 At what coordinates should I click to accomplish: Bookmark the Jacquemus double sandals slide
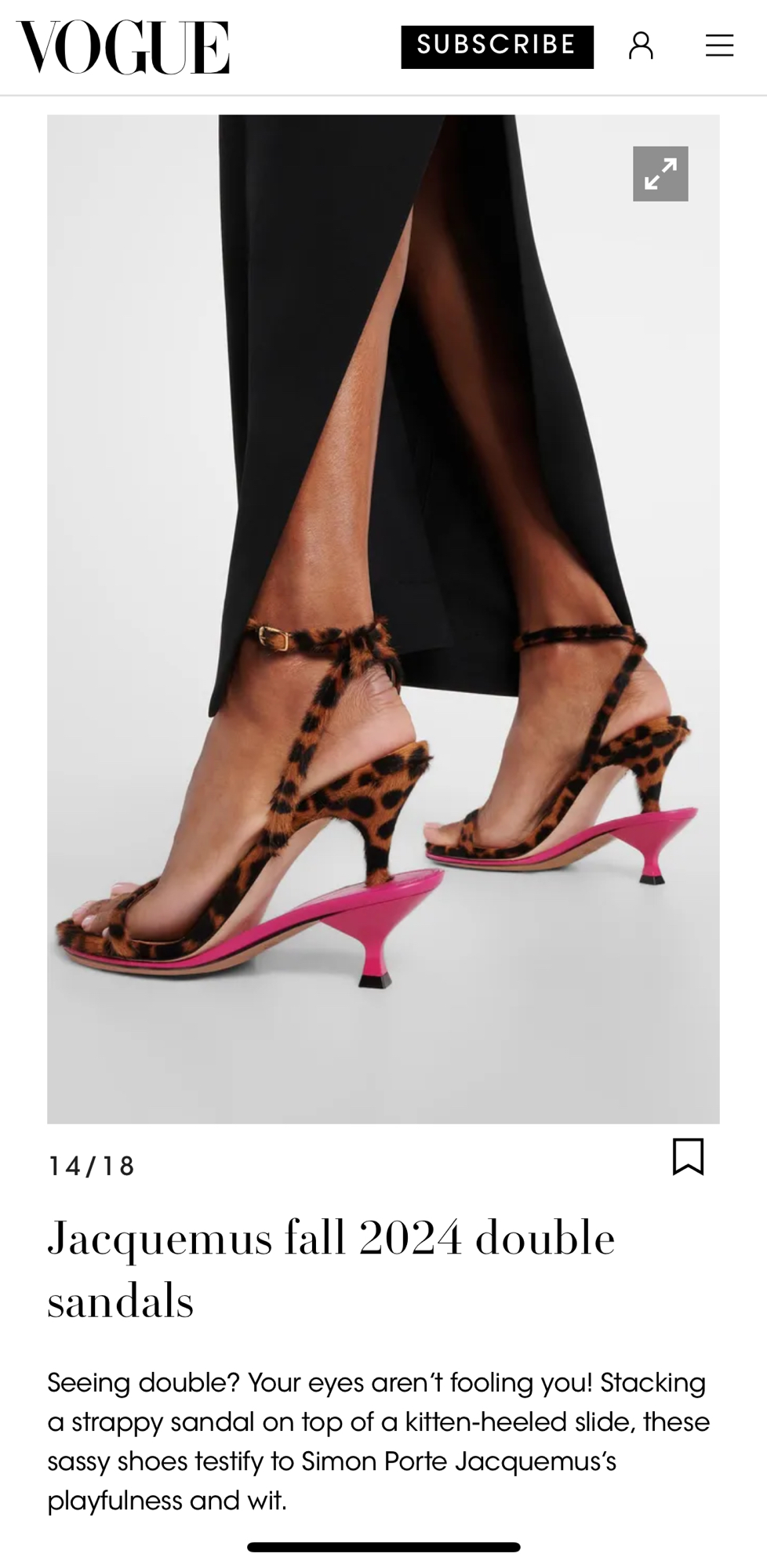click(688, 1156)
